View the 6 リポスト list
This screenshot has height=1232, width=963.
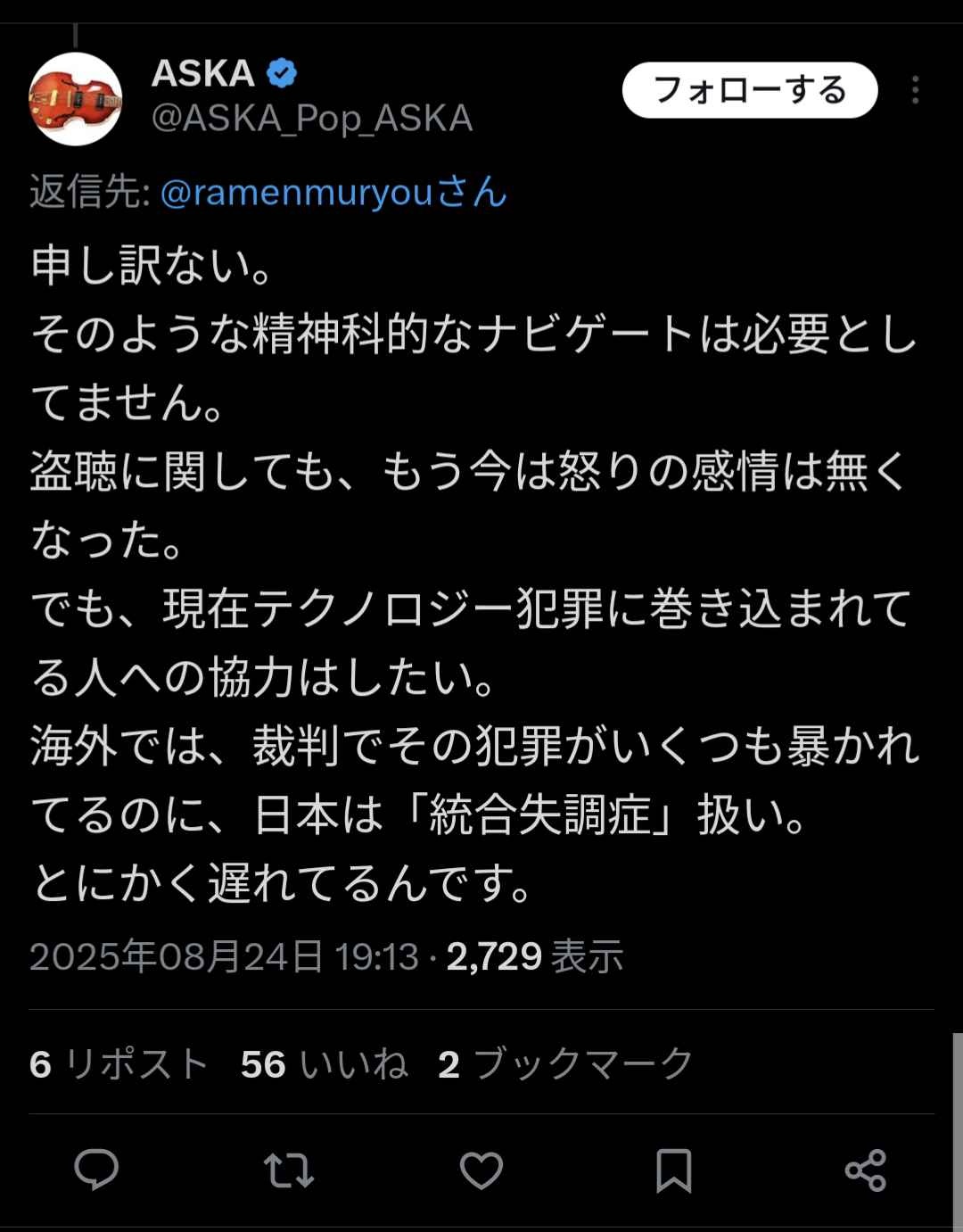coord(119,1063)
